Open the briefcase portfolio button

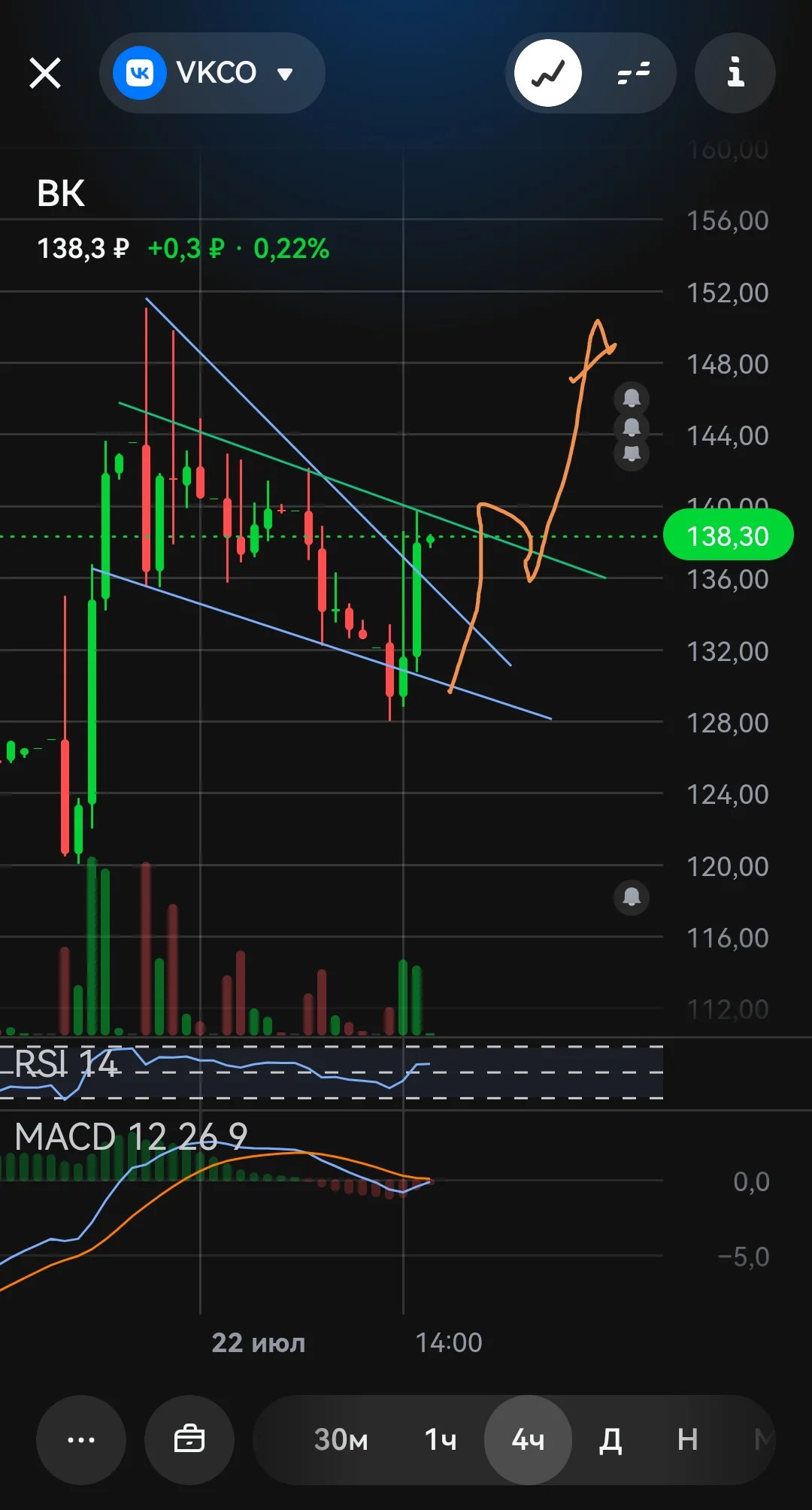click(189, 1440)
